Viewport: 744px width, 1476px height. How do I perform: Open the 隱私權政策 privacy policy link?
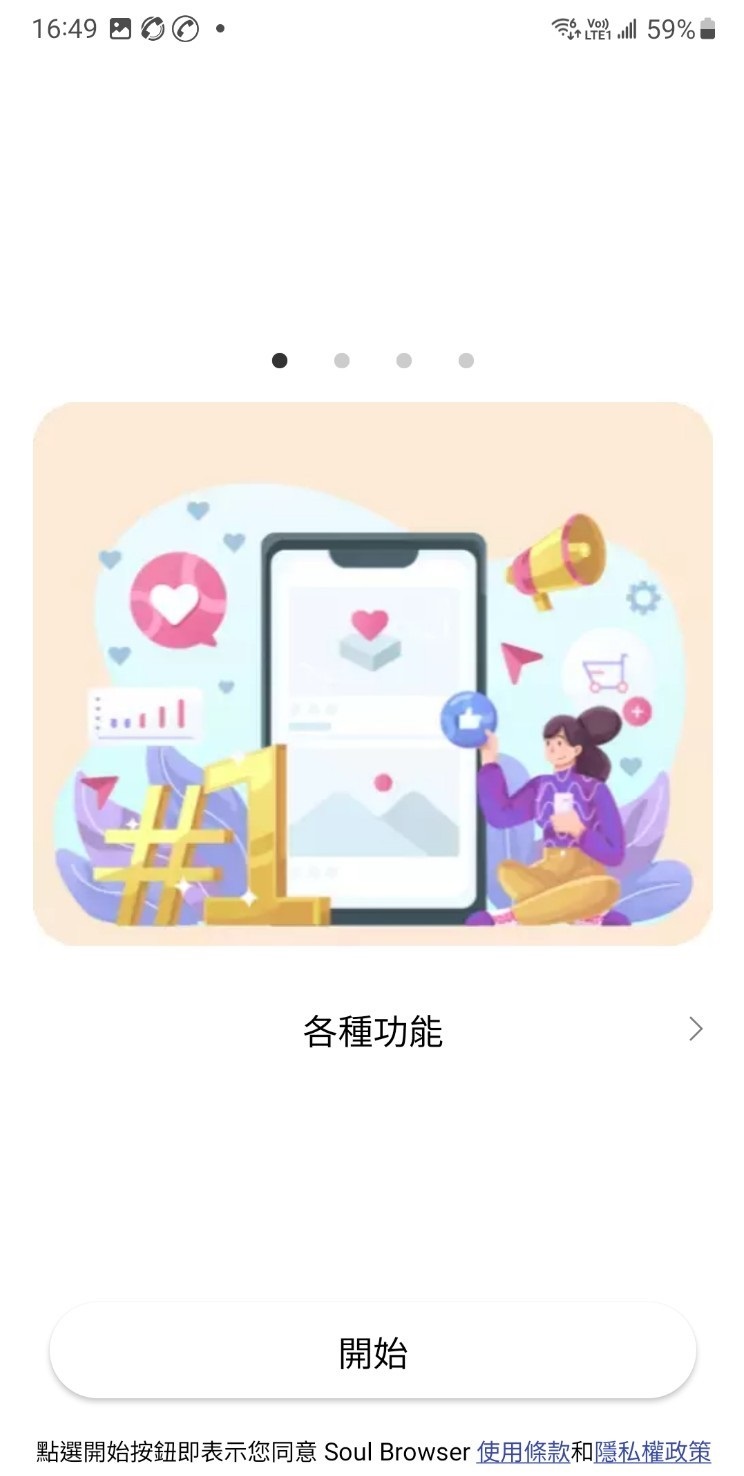pyautogui.click(x=652, y=1451)
